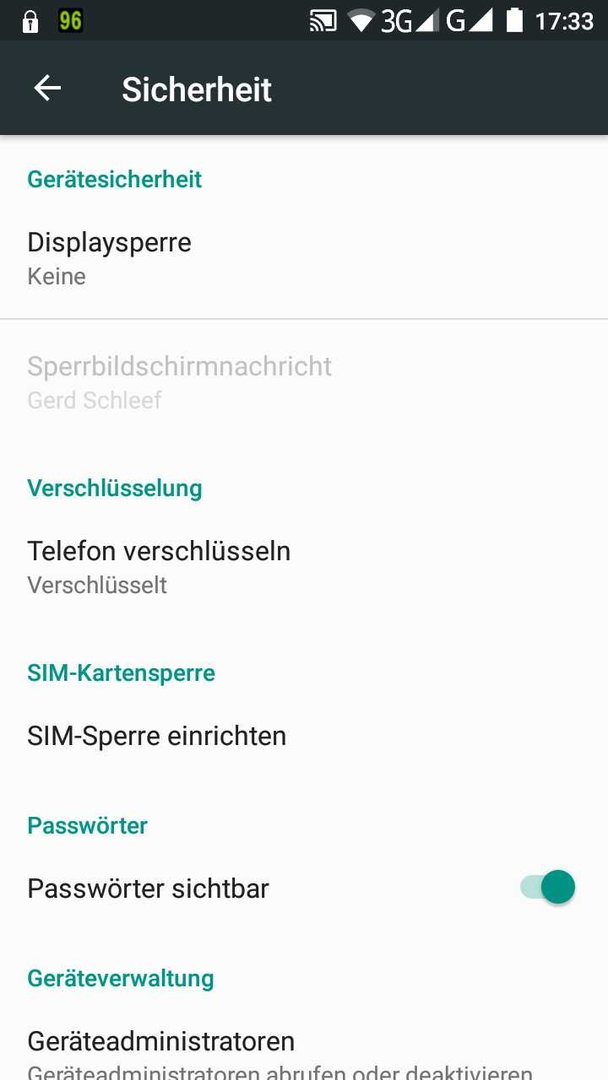The height and width of the screenshot is (1080, 608).
Task: Open the Displaysperre setting
Action: point(304,258)
